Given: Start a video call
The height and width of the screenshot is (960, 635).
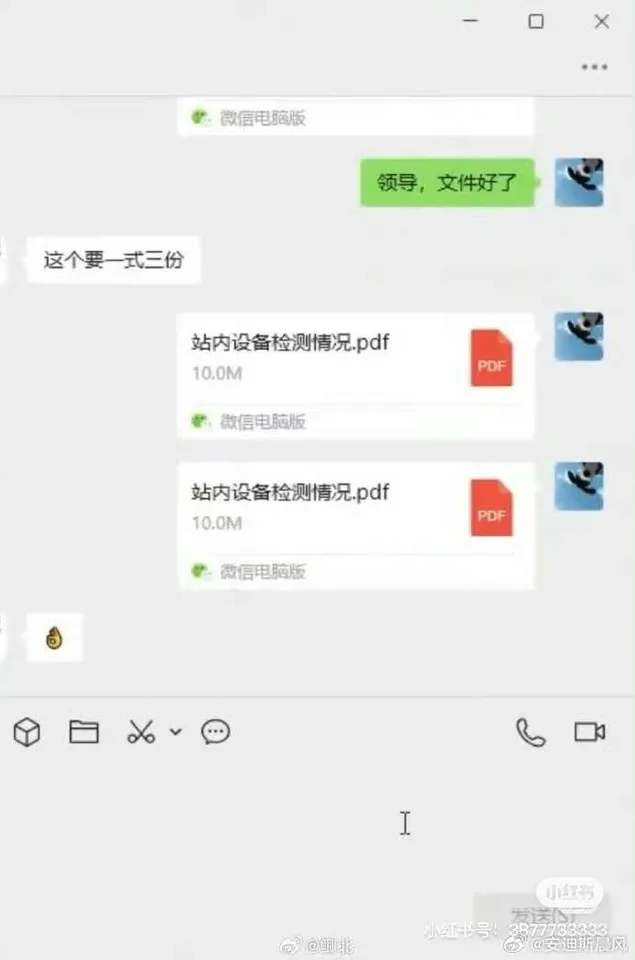Looking at the screenshot, I should (590, 732).
